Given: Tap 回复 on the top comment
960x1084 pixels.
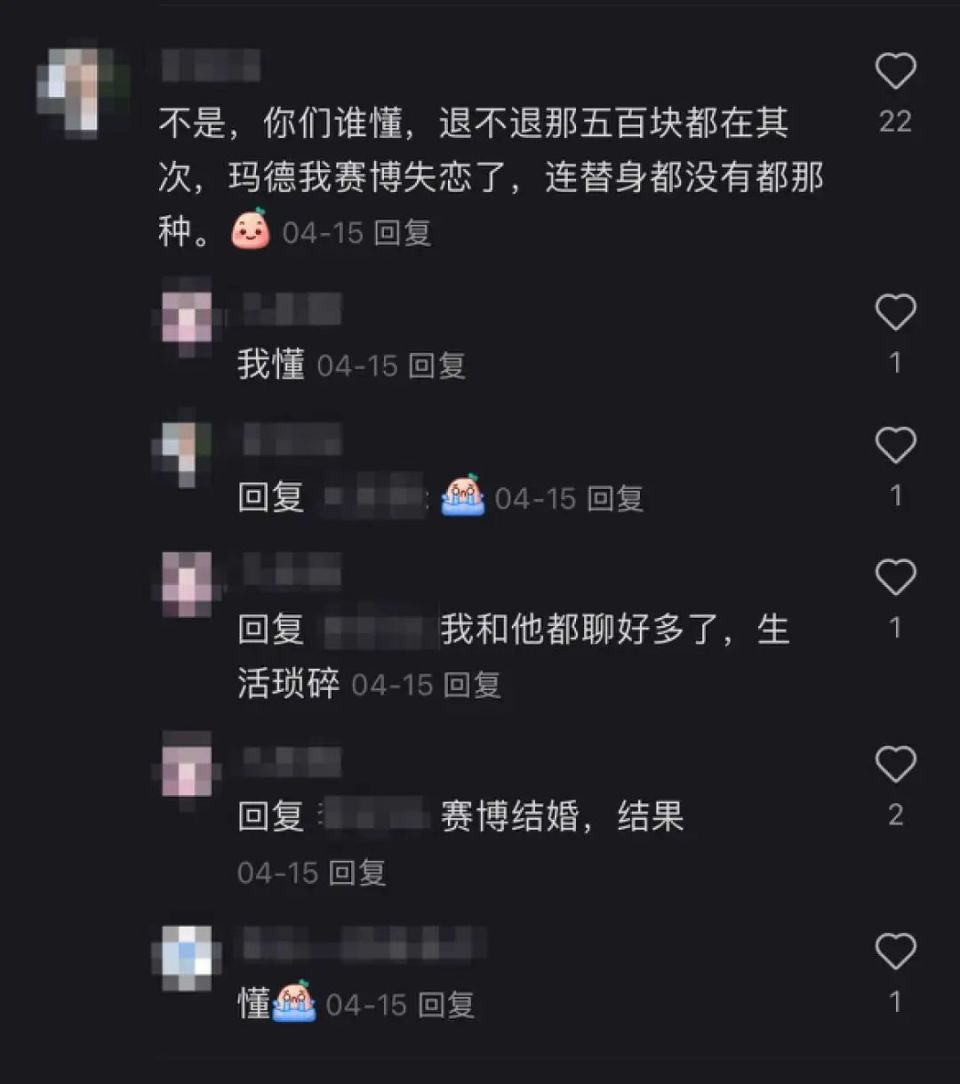Looking at the screenshot, I should pyautogui.click(x=402, y=231).
